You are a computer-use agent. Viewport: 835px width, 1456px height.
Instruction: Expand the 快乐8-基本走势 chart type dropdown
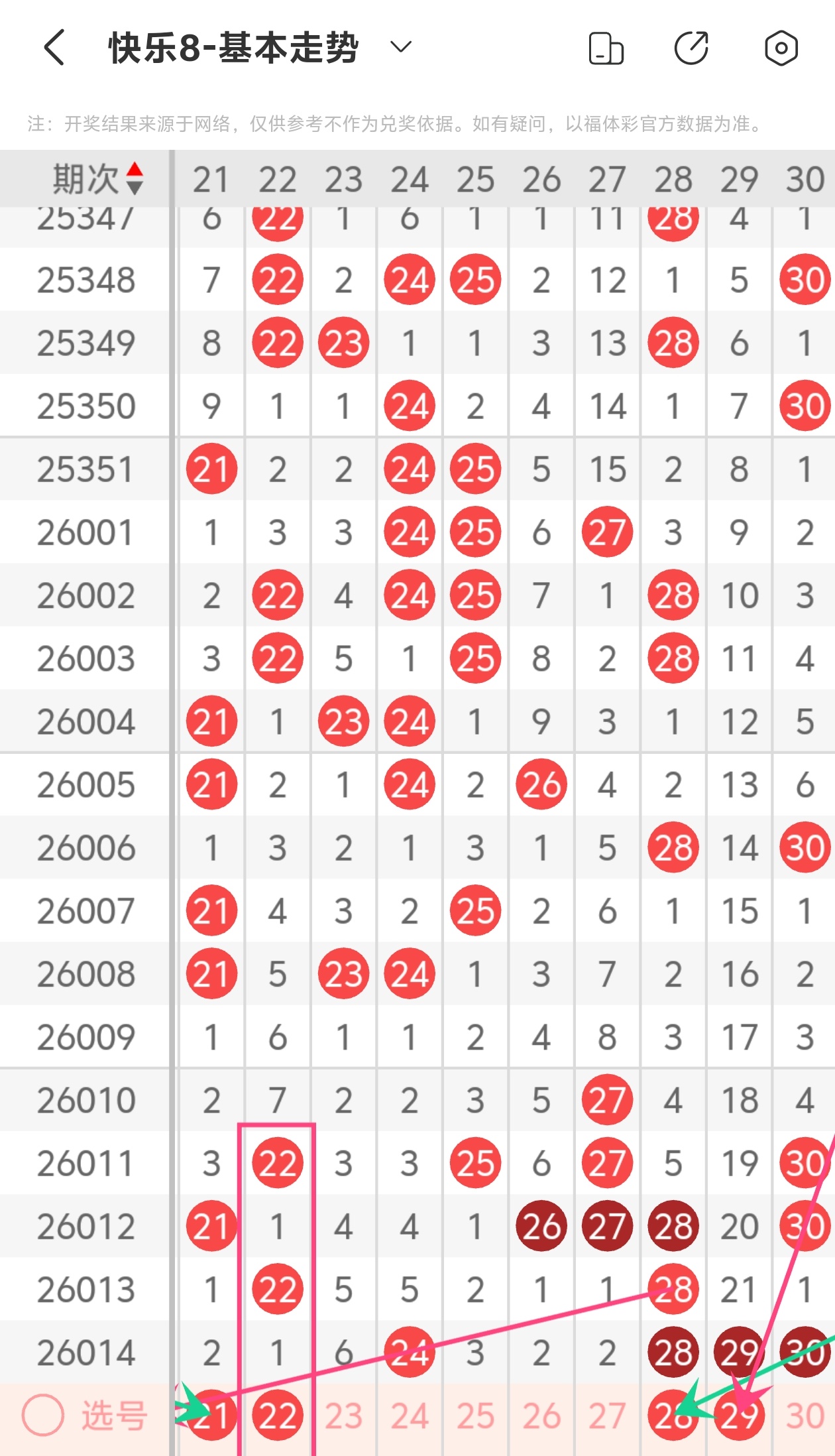point(401,47)
